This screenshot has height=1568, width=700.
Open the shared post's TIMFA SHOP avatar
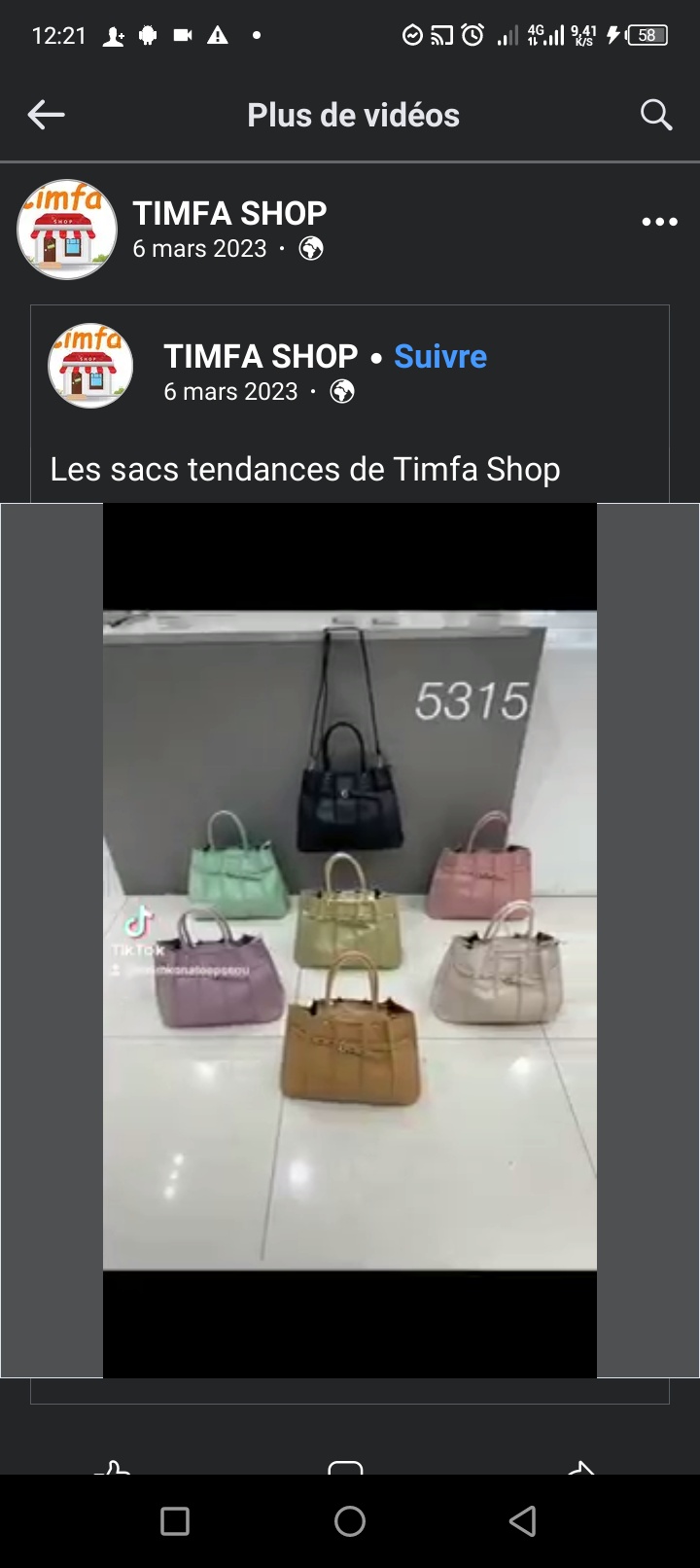pos(90,366)
